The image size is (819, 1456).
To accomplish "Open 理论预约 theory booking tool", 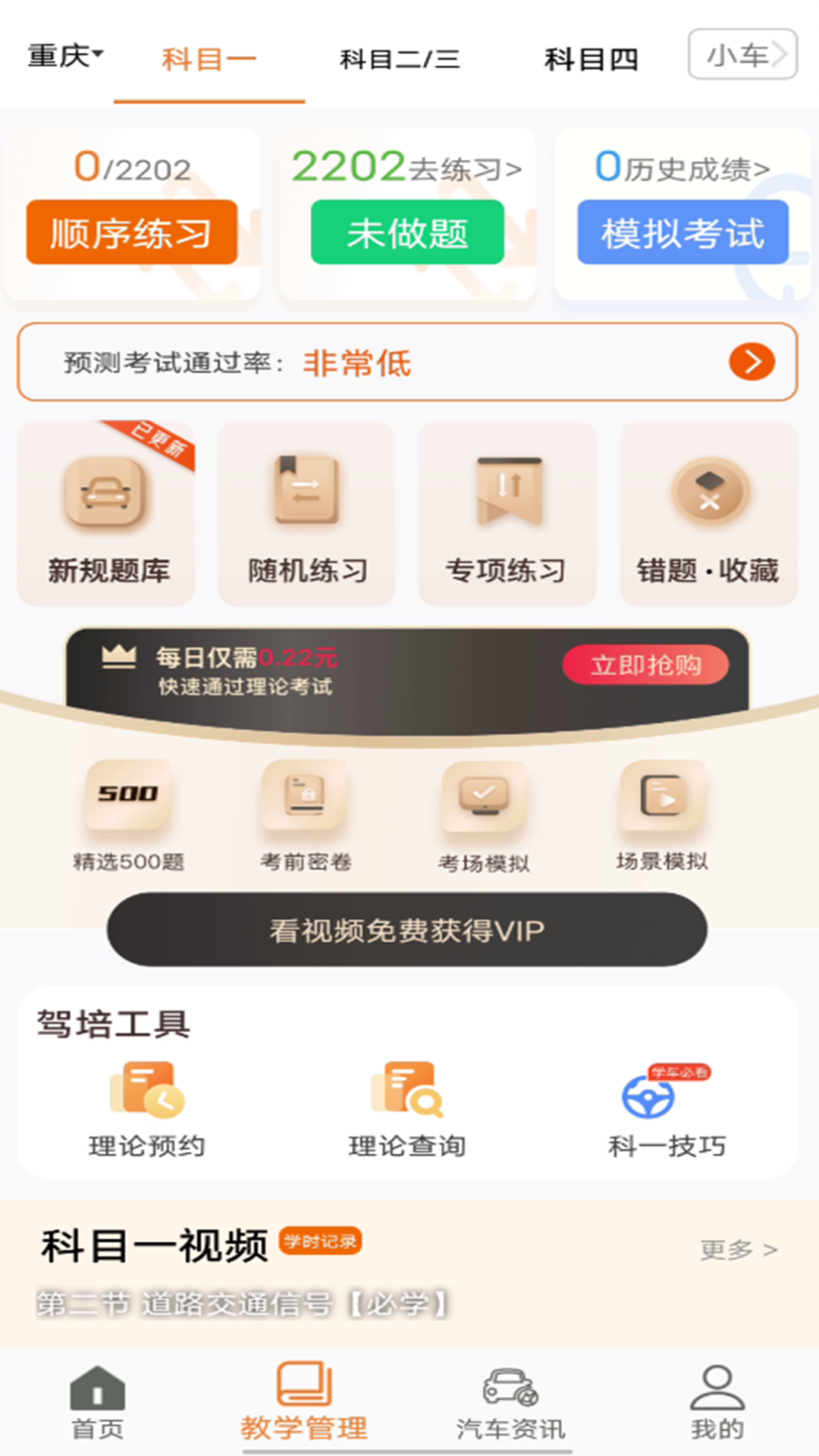I will [147, 1109].
